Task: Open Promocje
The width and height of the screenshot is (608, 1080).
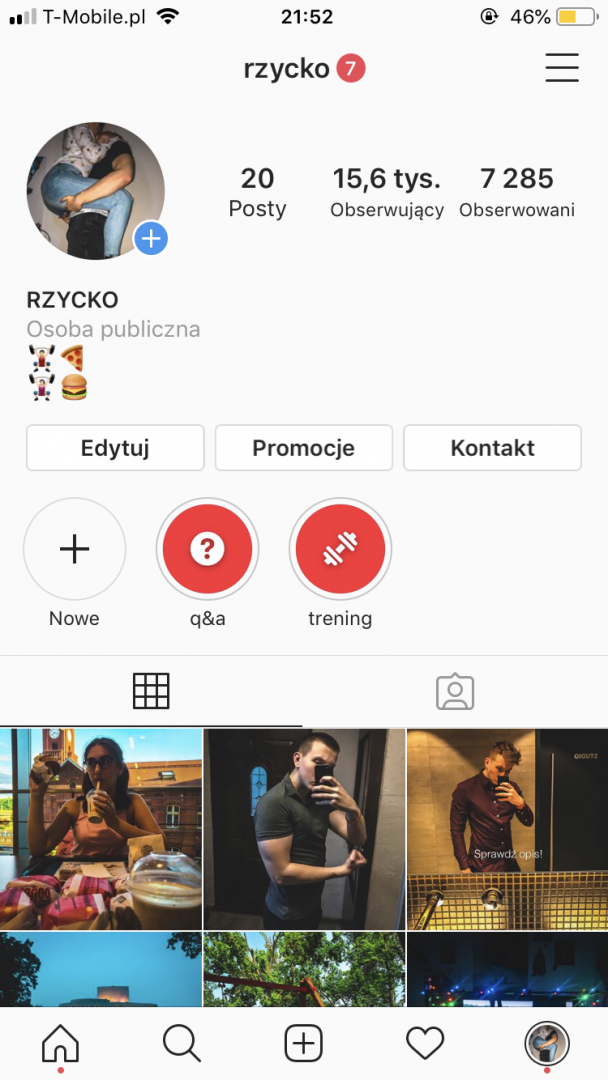Action: click(x=303, y=448)
